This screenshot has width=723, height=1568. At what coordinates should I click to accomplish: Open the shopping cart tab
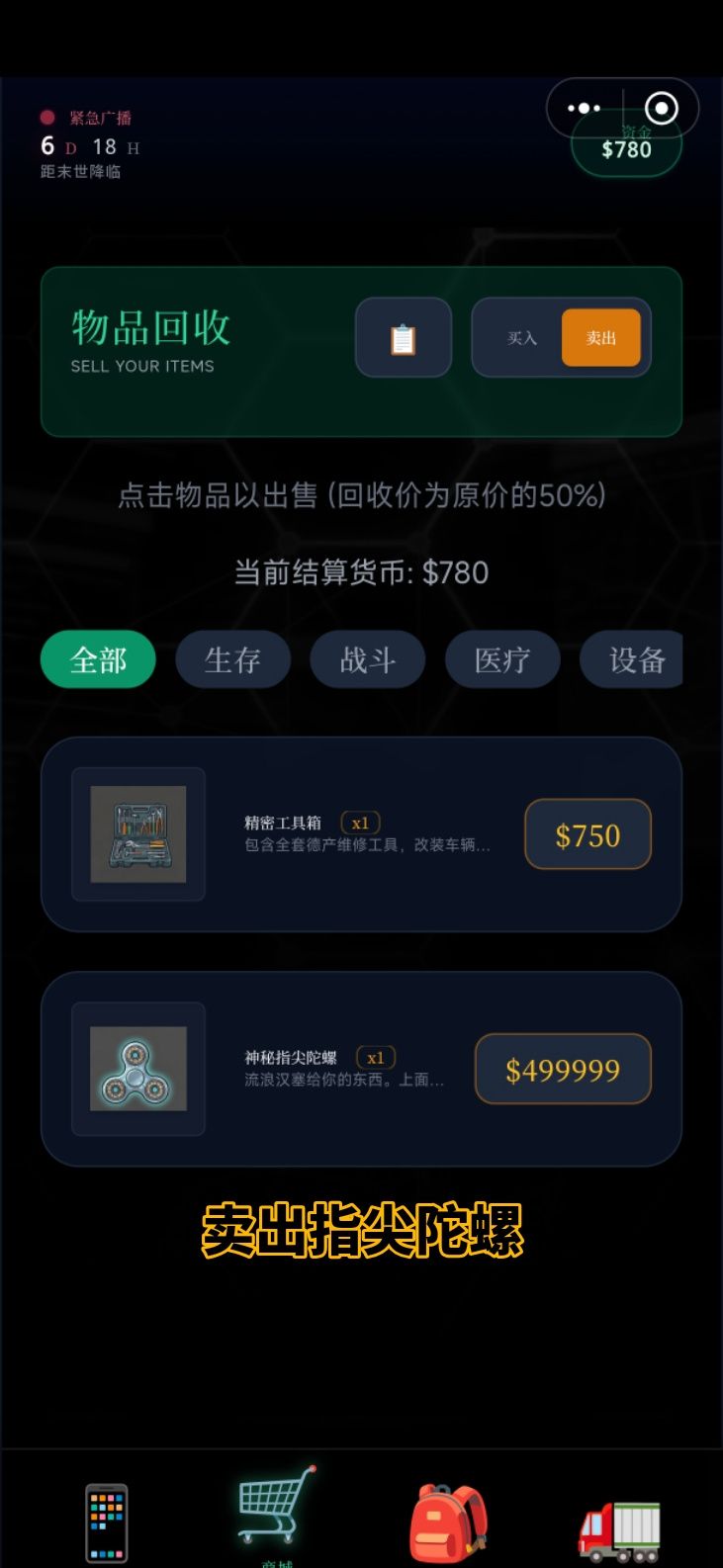point(277,1508)
